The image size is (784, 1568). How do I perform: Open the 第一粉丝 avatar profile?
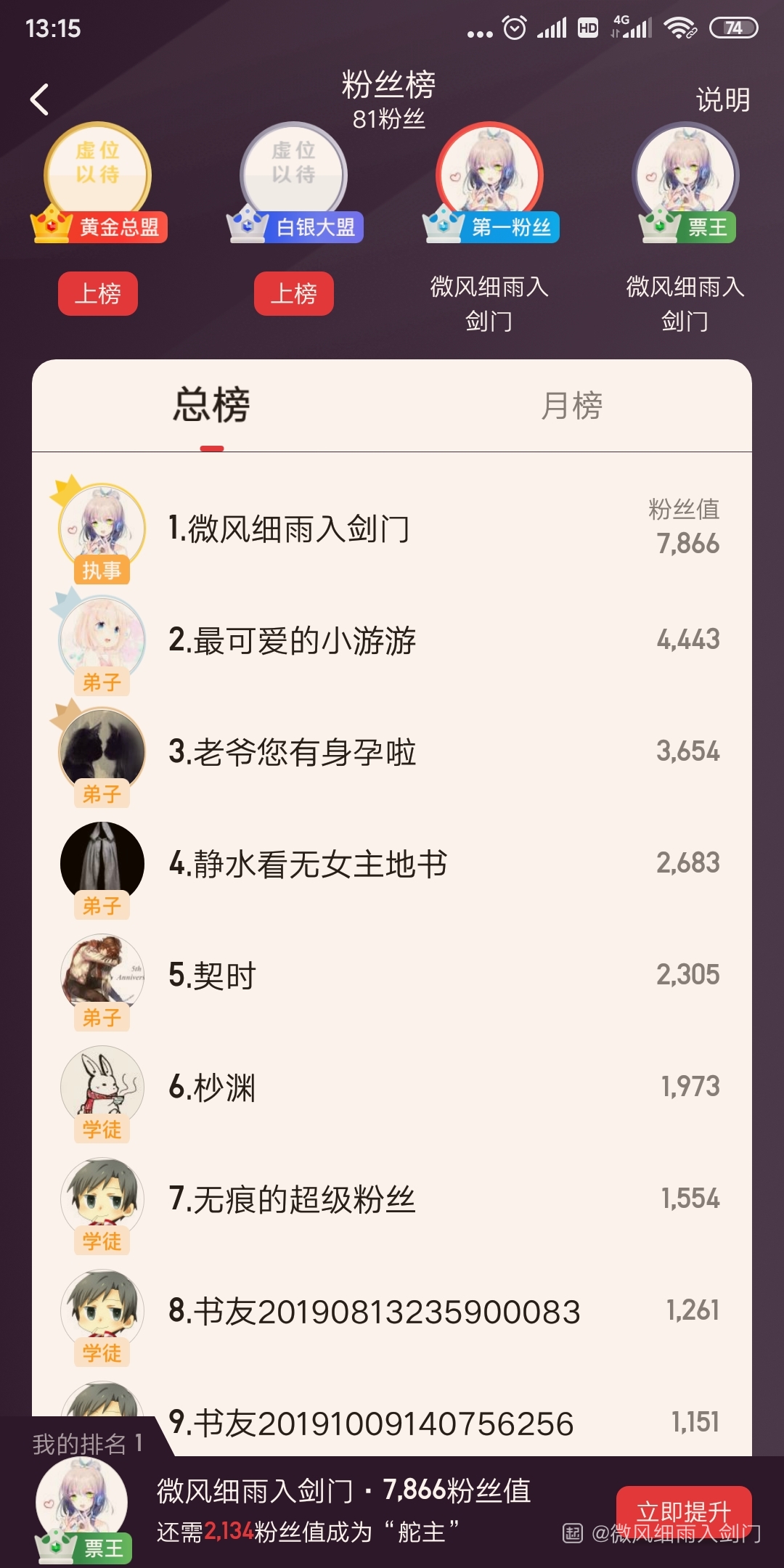click(489, 176)
